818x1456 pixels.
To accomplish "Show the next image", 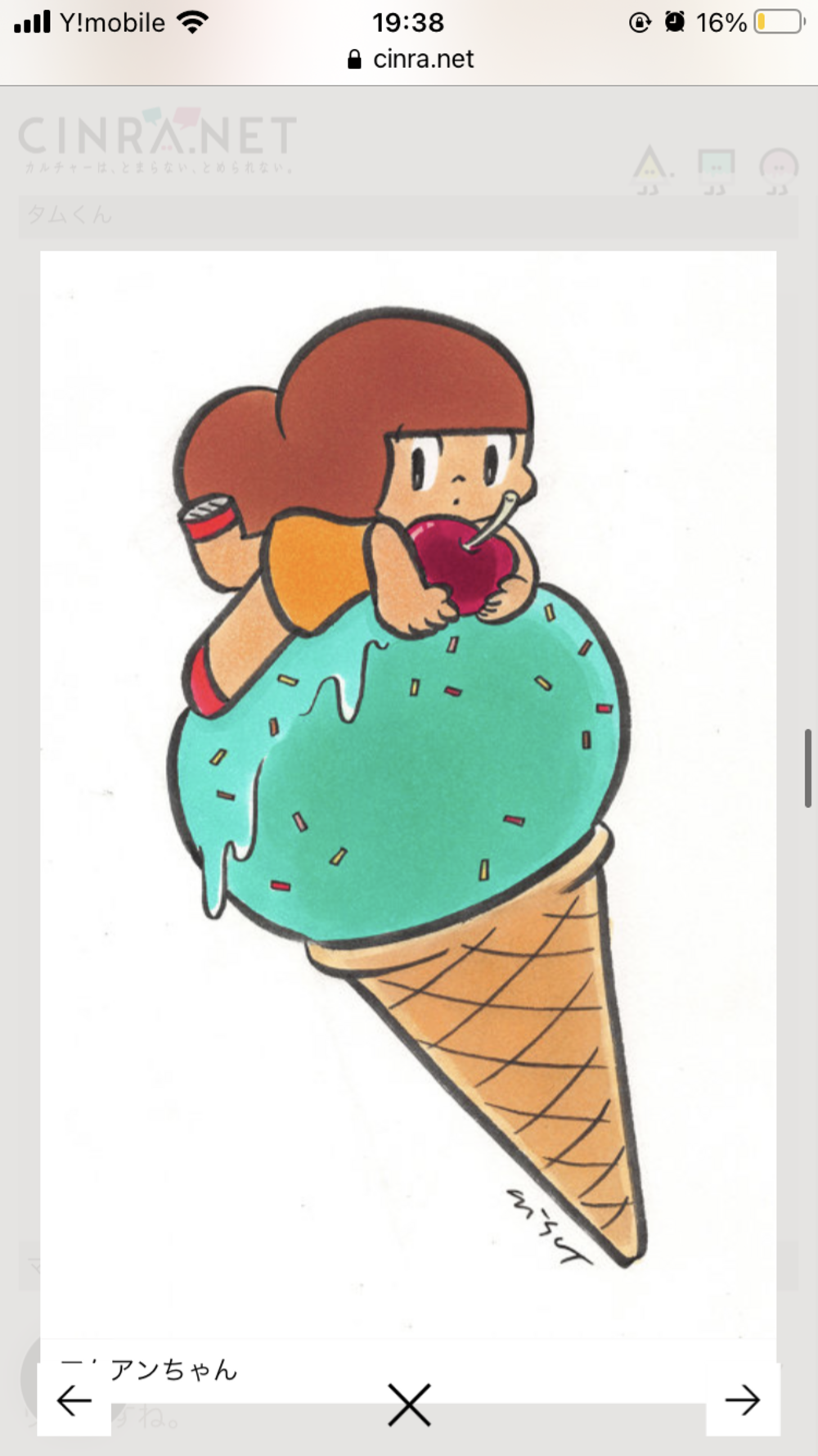I will 743,1400.
